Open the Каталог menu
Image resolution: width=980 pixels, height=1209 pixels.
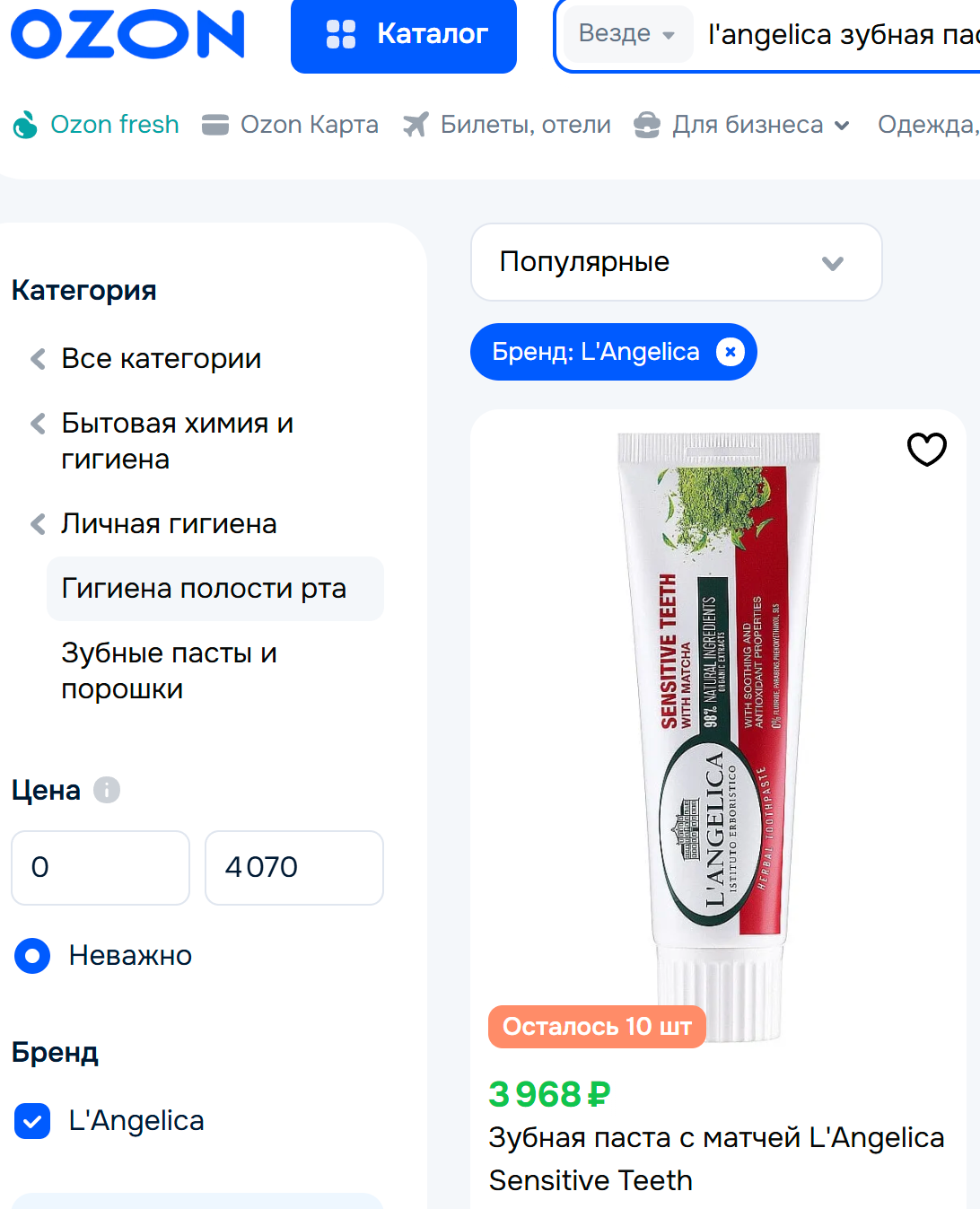coord(404,34)
